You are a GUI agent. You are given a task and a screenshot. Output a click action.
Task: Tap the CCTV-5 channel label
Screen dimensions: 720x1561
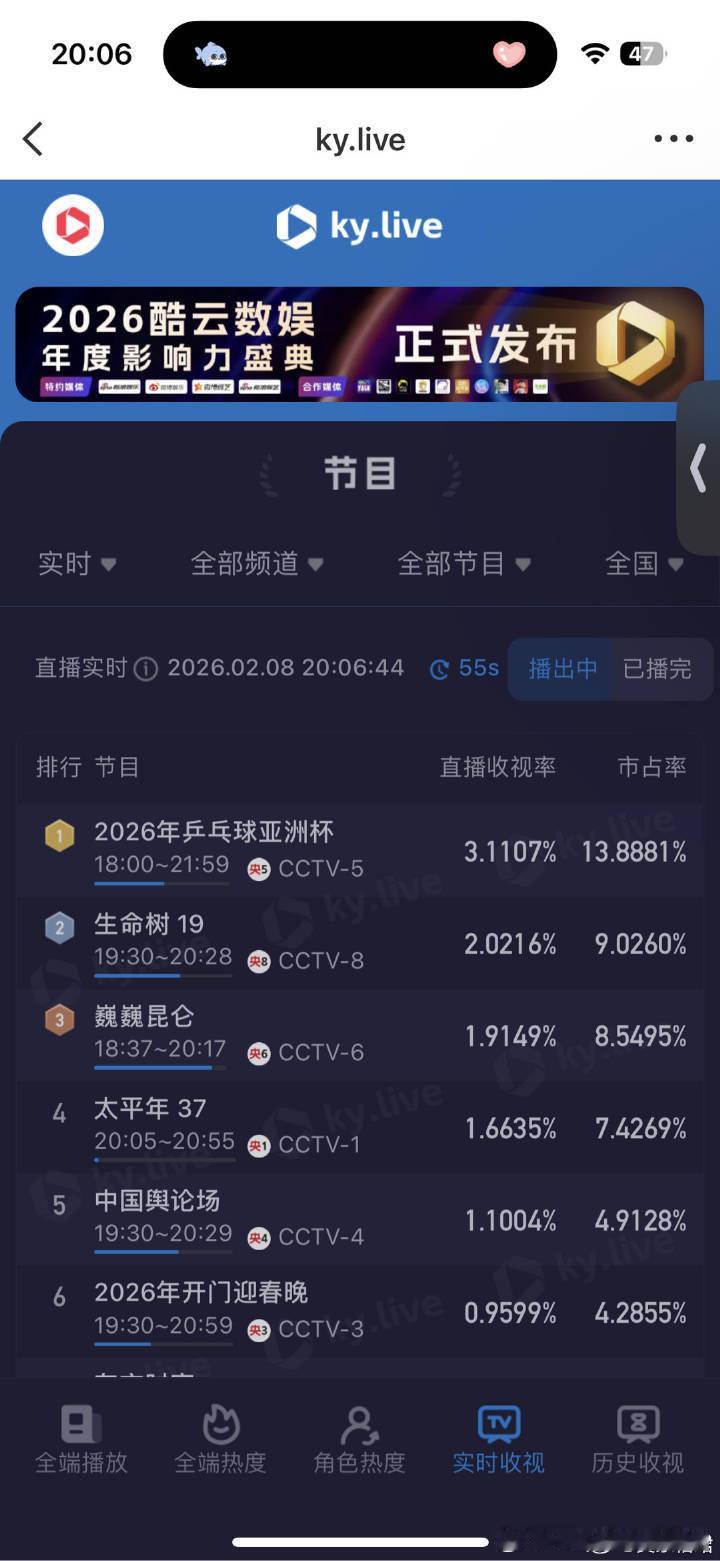coord(318,869)
